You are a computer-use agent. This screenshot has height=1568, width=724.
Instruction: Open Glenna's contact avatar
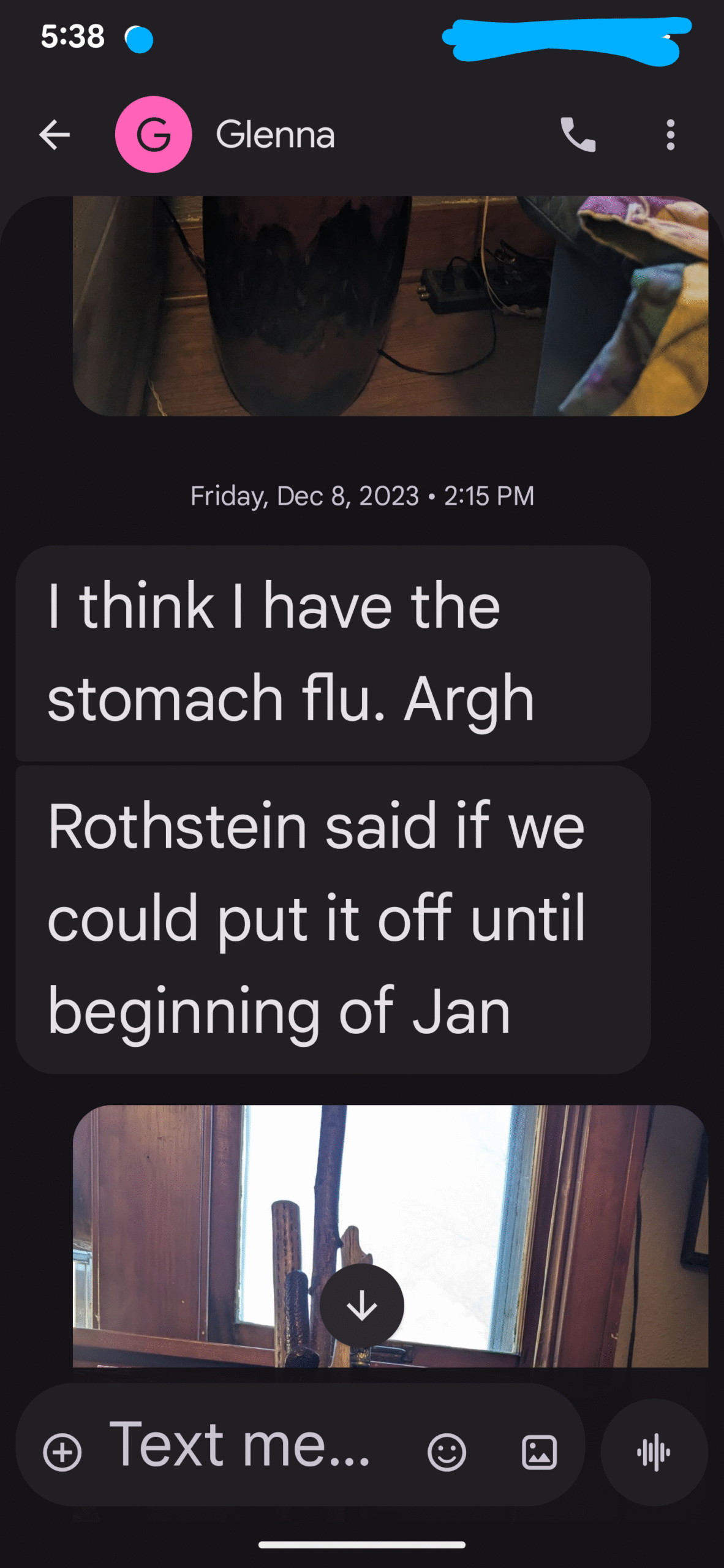click(x=153, y=135)
